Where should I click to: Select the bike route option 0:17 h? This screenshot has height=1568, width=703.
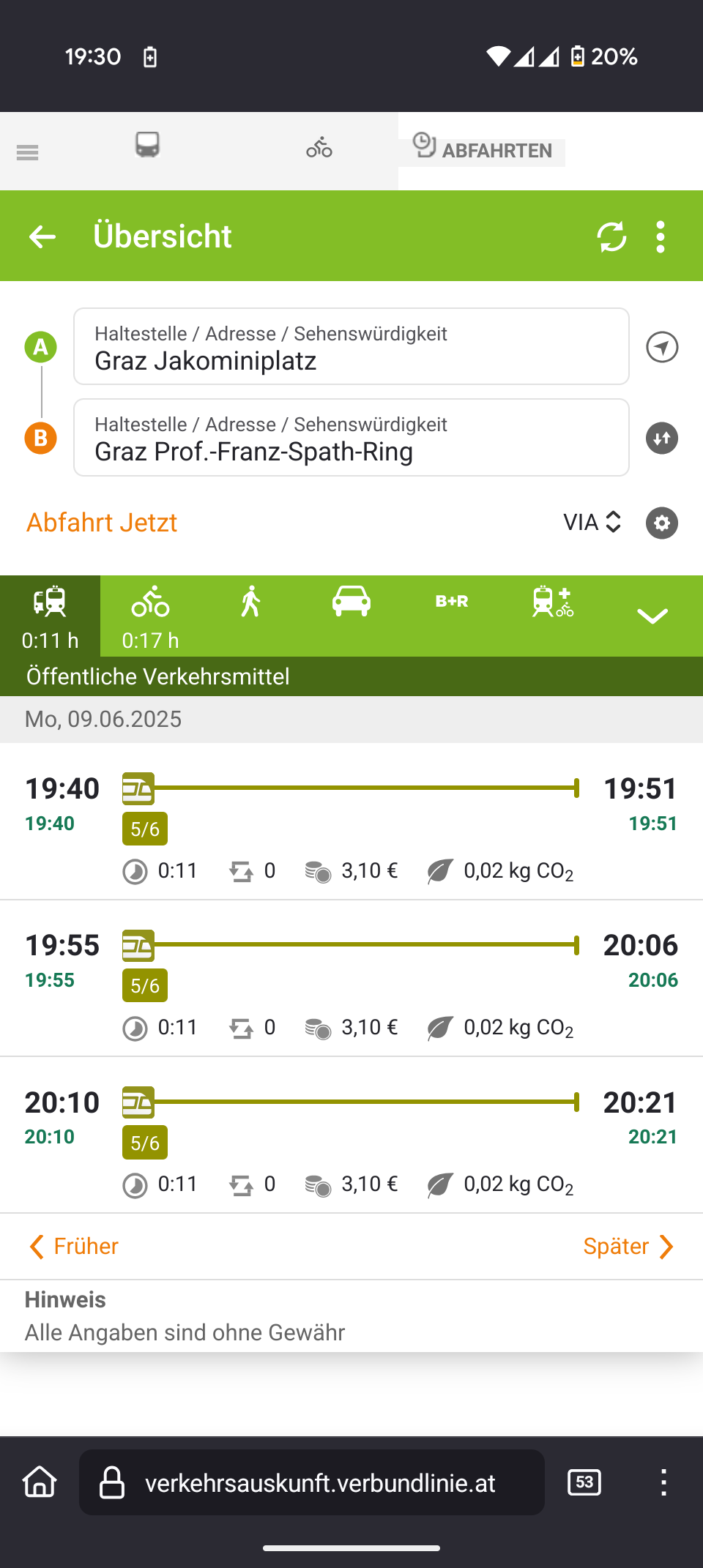click(150, 616)
